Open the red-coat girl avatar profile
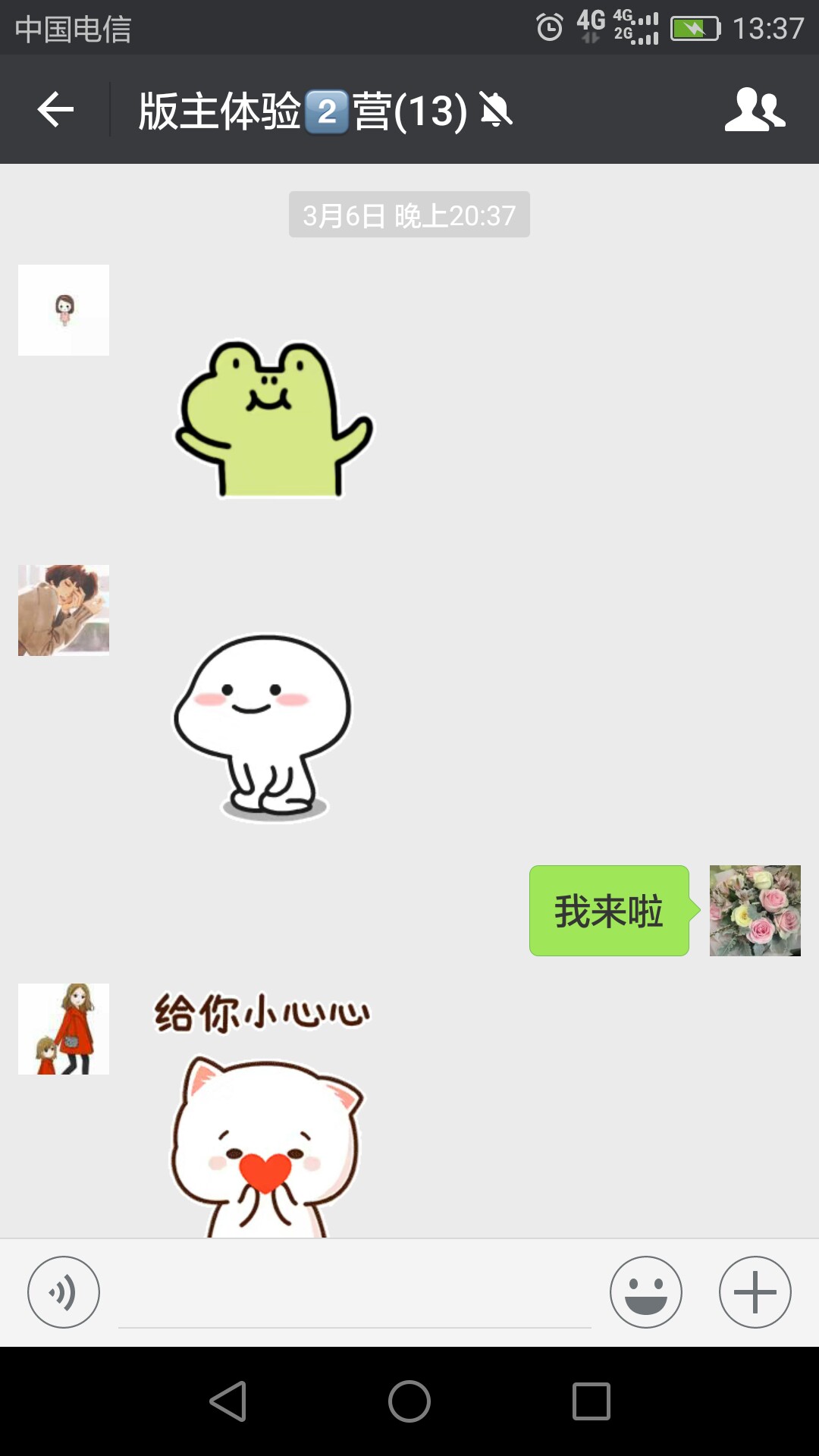 [x=64, y=1029]
